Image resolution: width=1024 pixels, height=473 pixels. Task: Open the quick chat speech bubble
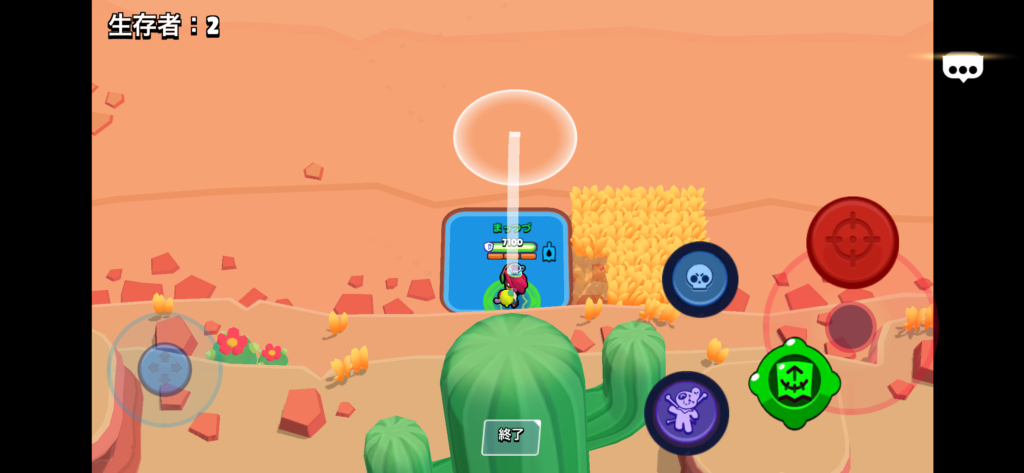(x=962, y=67)
